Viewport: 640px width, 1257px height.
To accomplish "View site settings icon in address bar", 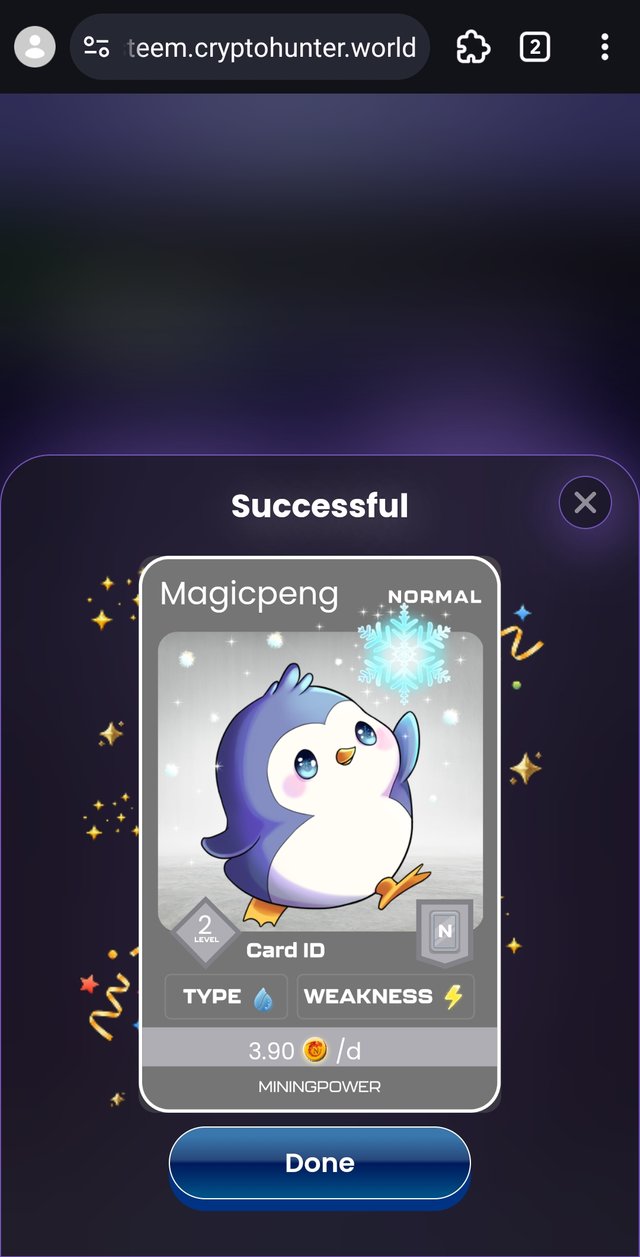I will point(97,47).
